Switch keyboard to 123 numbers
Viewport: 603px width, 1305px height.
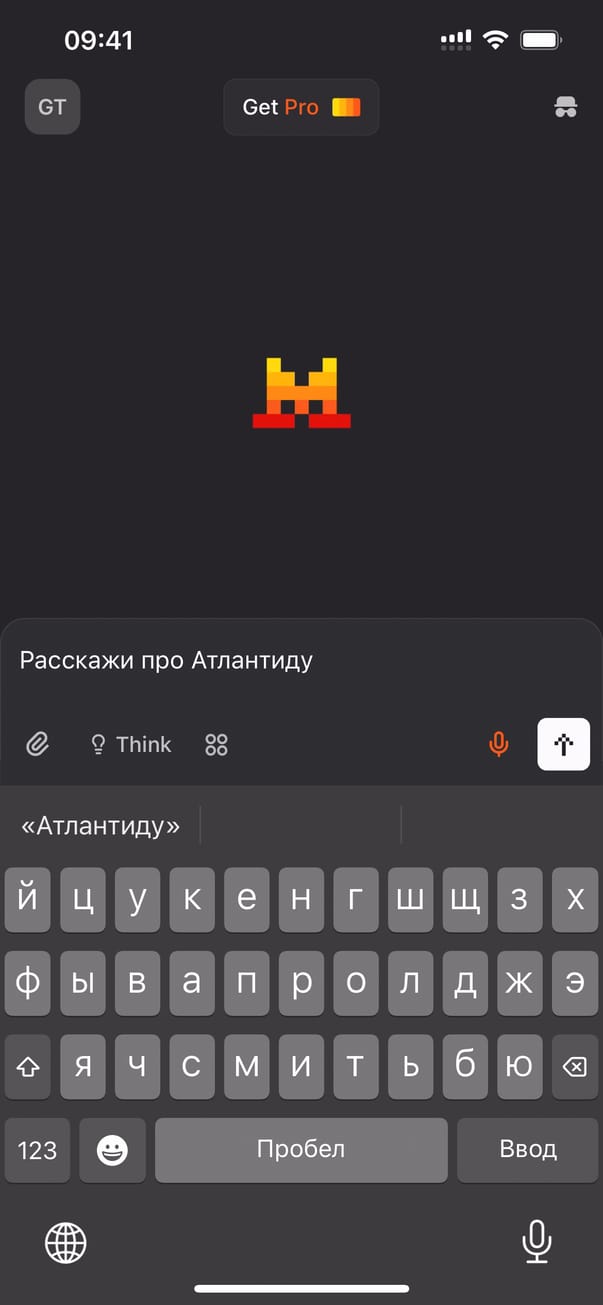(x=37, y=1150)
